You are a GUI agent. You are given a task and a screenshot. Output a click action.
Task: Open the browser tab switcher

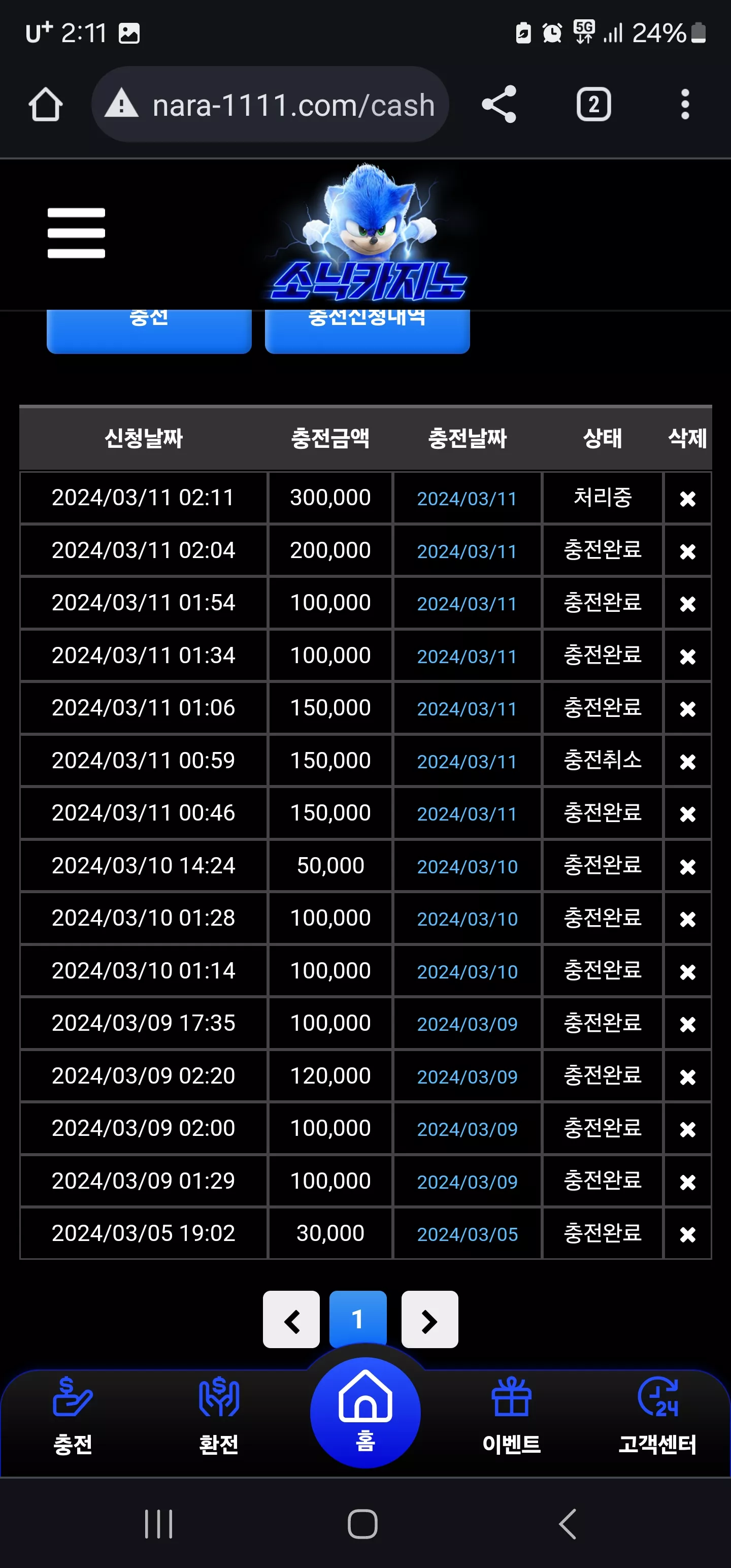point(593,105)
